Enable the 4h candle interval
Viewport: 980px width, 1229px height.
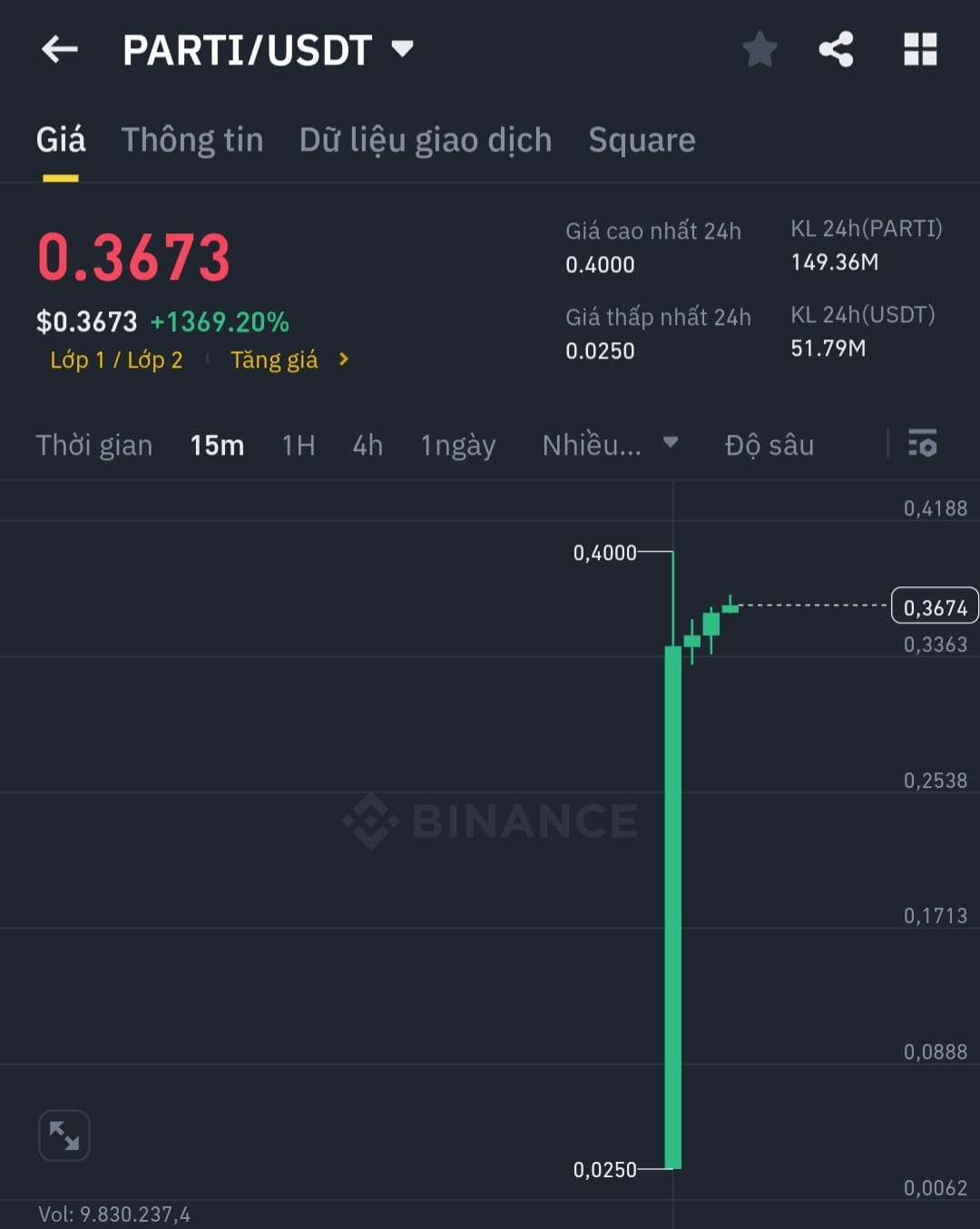point(367,445)
